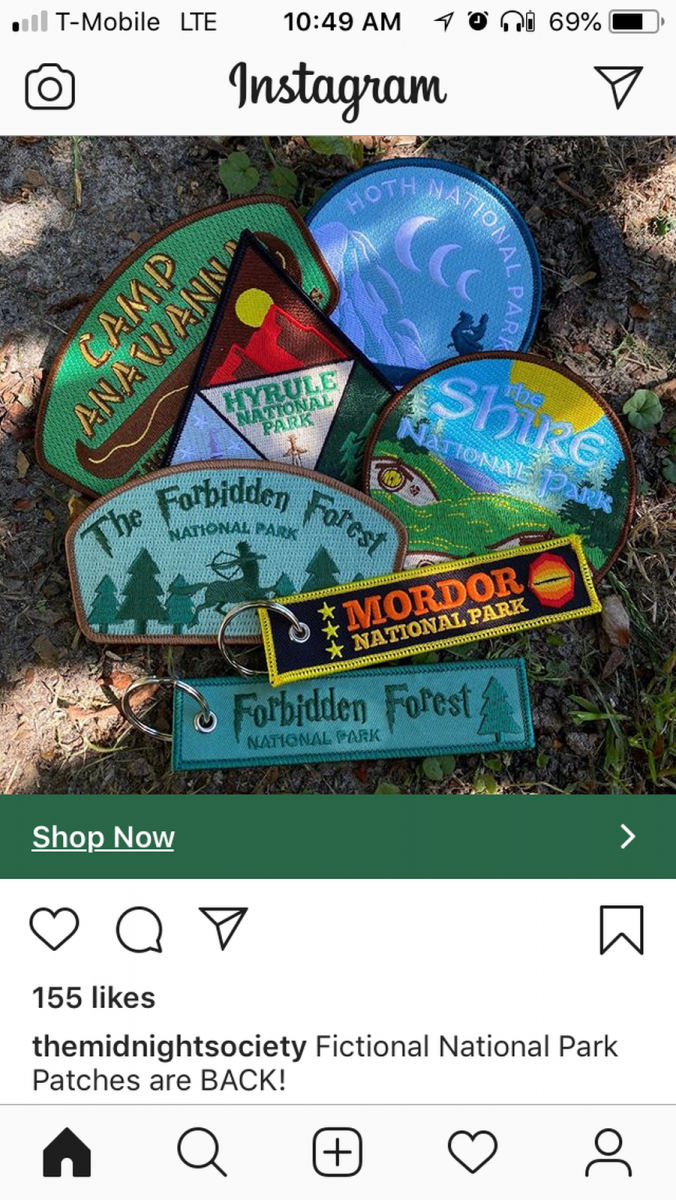Open the Activity heart tab

pyautogui.click(x=472, y=1153)
